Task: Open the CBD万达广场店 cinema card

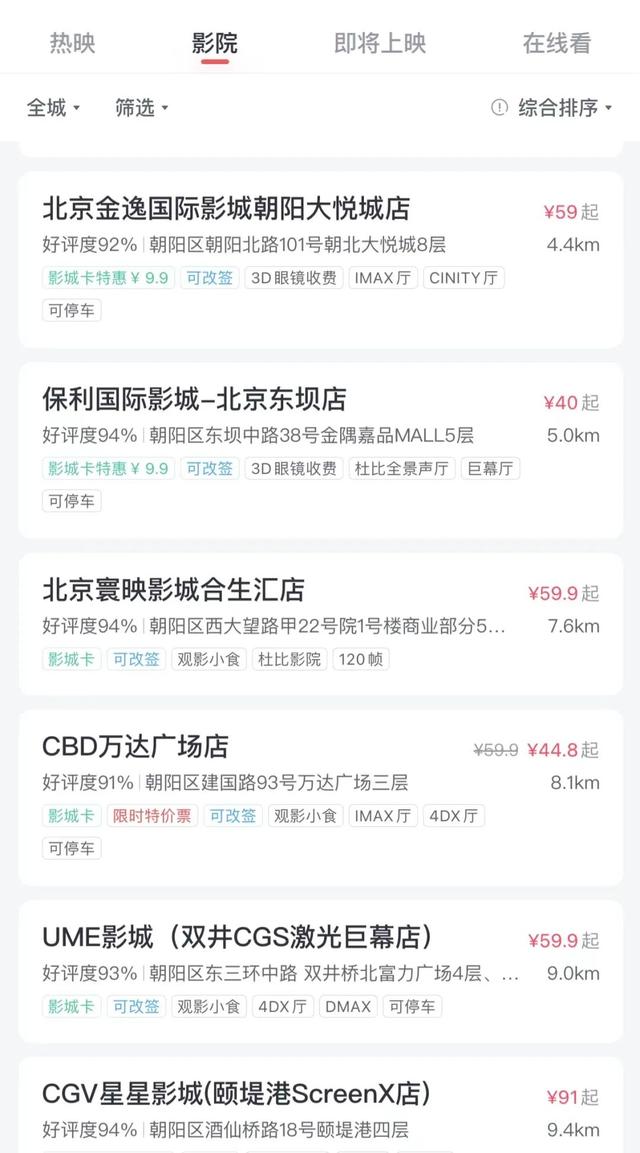Action: 320,798
